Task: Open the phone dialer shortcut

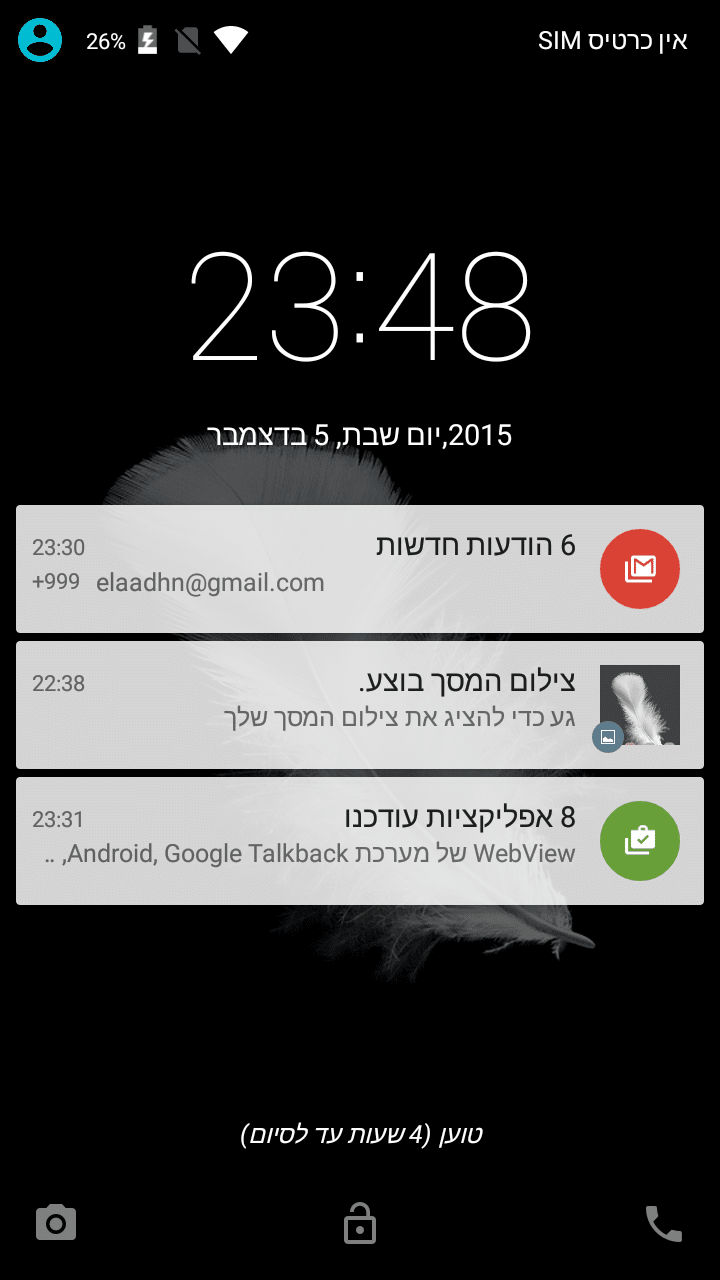Action: tap(663, 1222)
